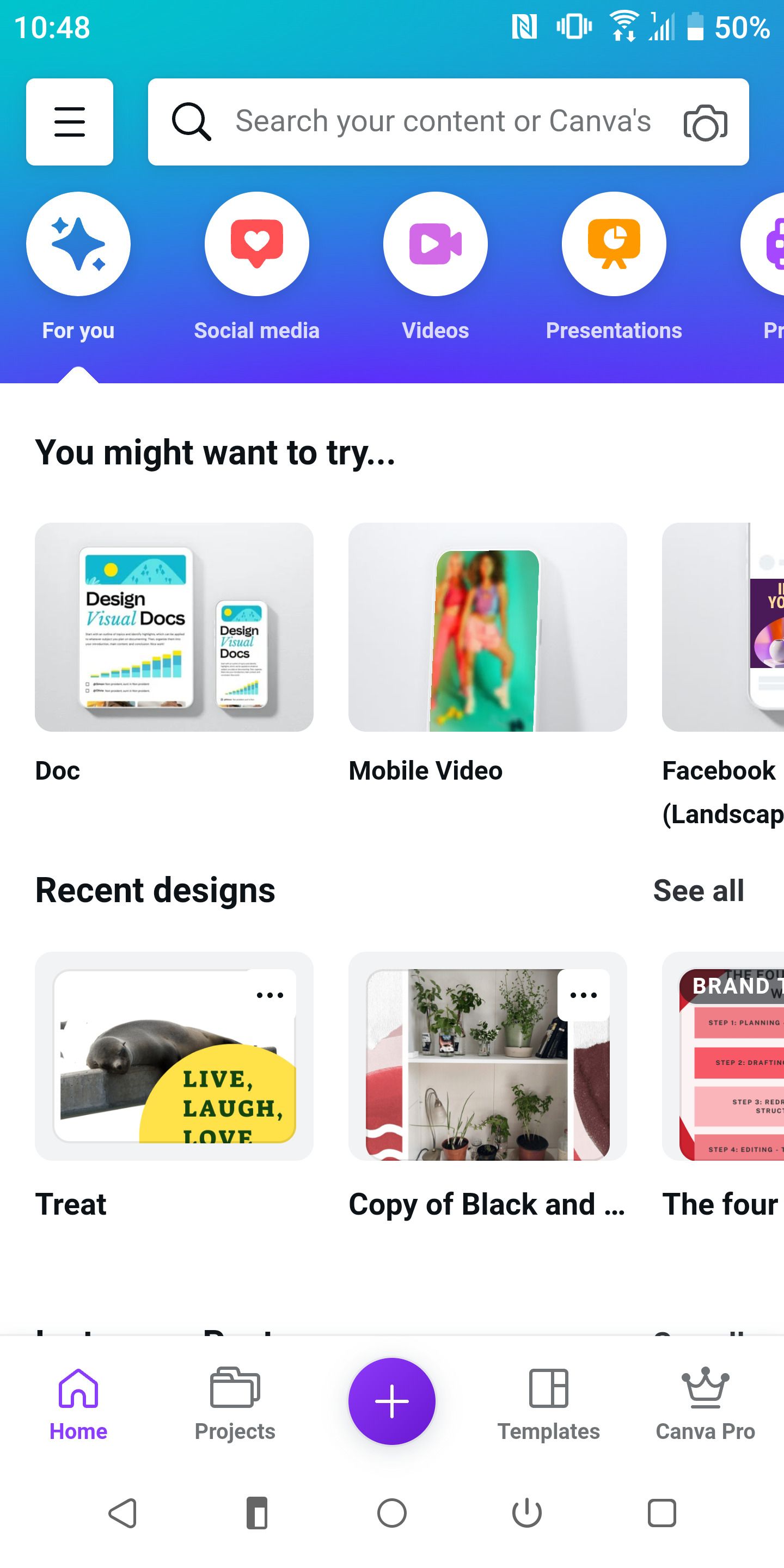Switch to Presentations category

(614, 244)
